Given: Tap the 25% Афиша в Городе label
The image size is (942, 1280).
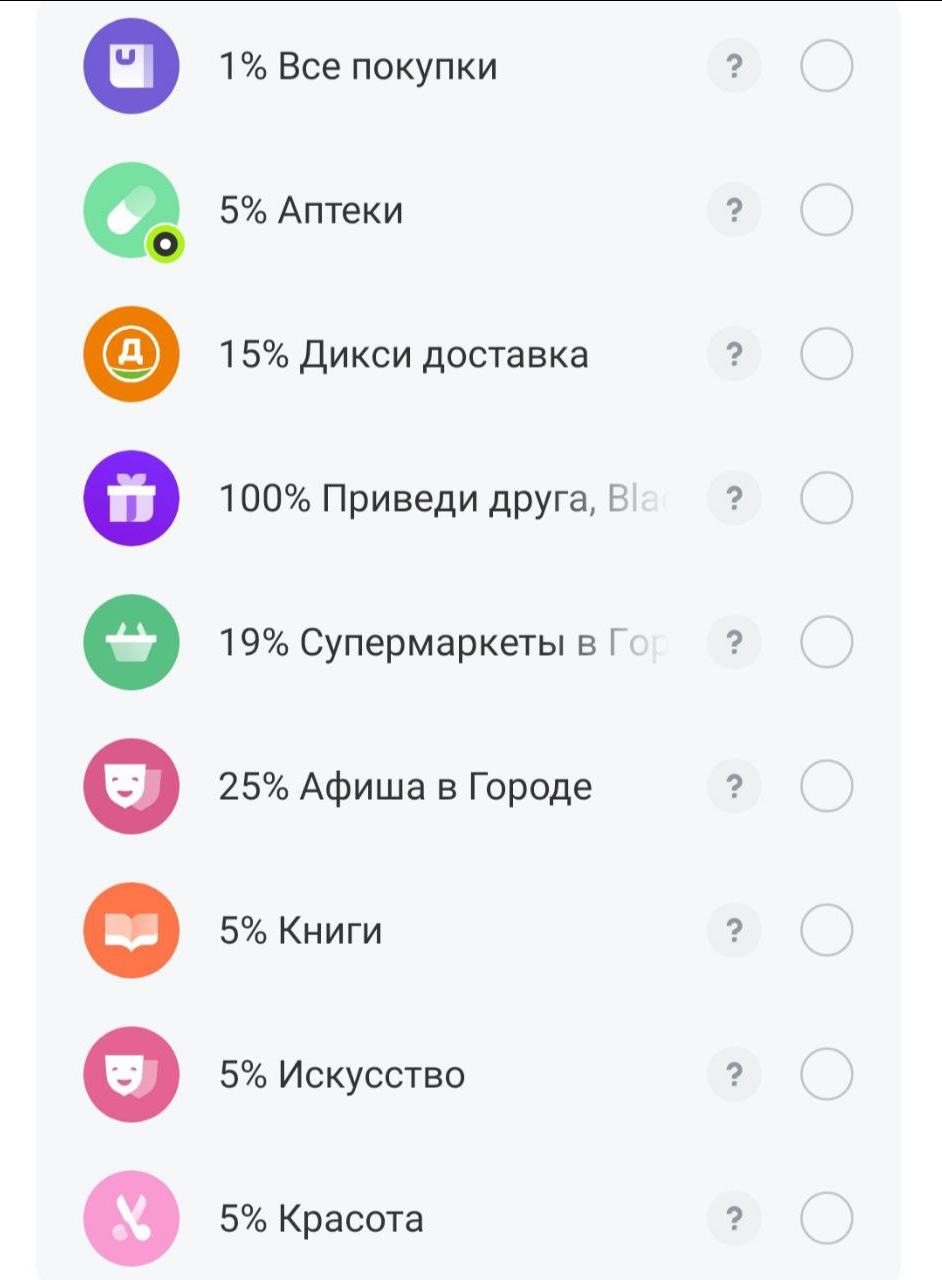Looking at the screenshot, I should (x=405, y=786).
